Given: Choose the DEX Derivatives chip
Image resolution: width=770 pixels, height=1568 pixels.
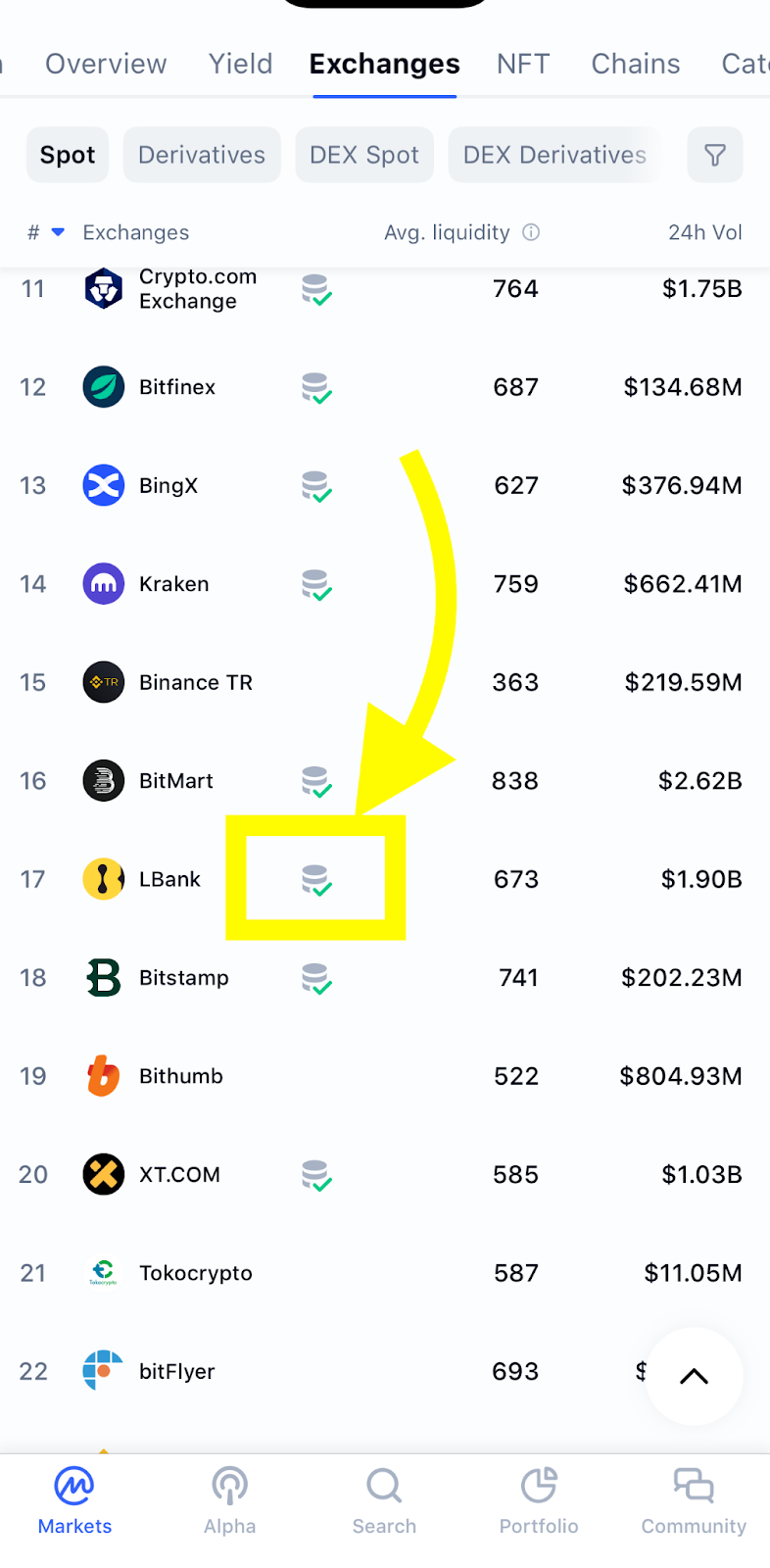Looking at the screenshot, I should (x=554, y=155).
